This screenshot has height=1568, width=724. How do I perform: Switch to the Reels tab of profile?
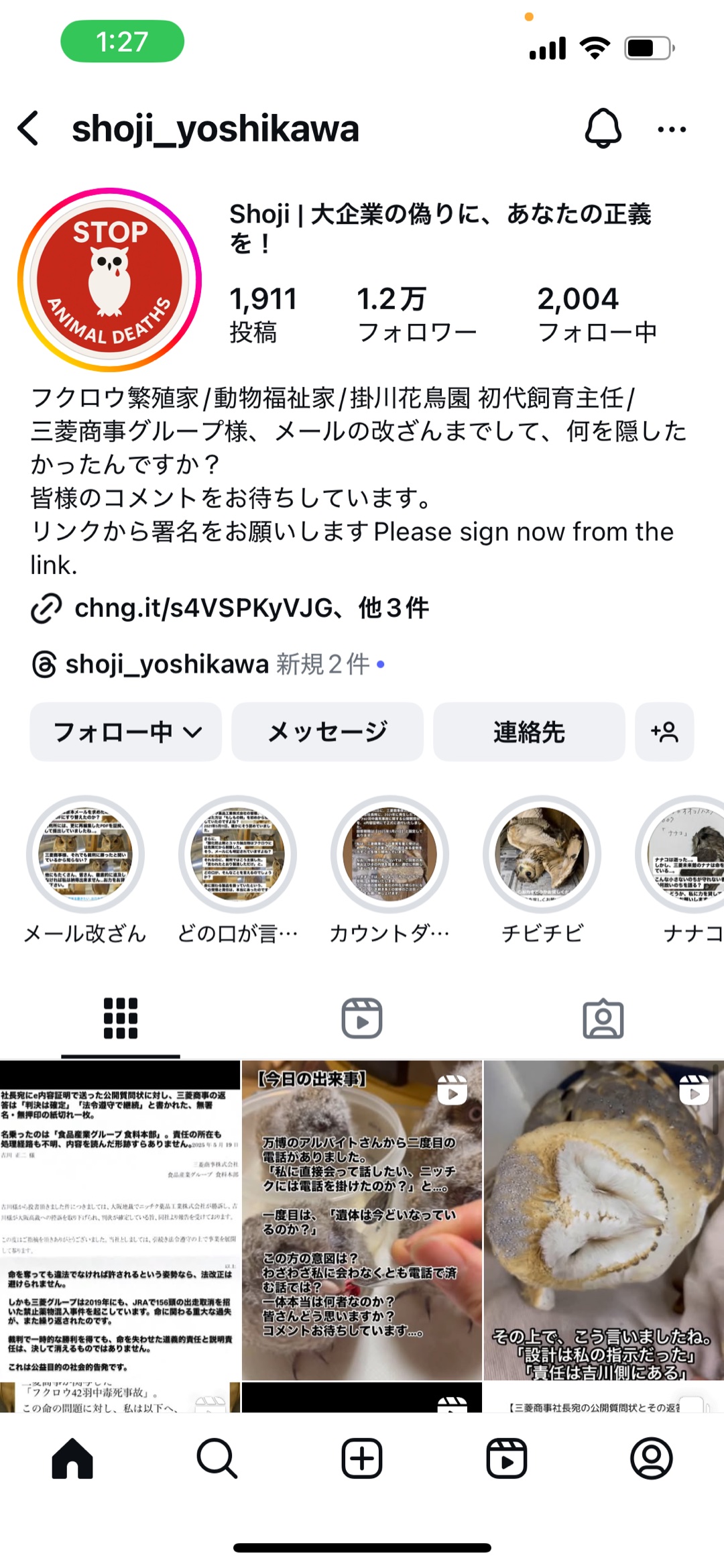click(362, 1018)
